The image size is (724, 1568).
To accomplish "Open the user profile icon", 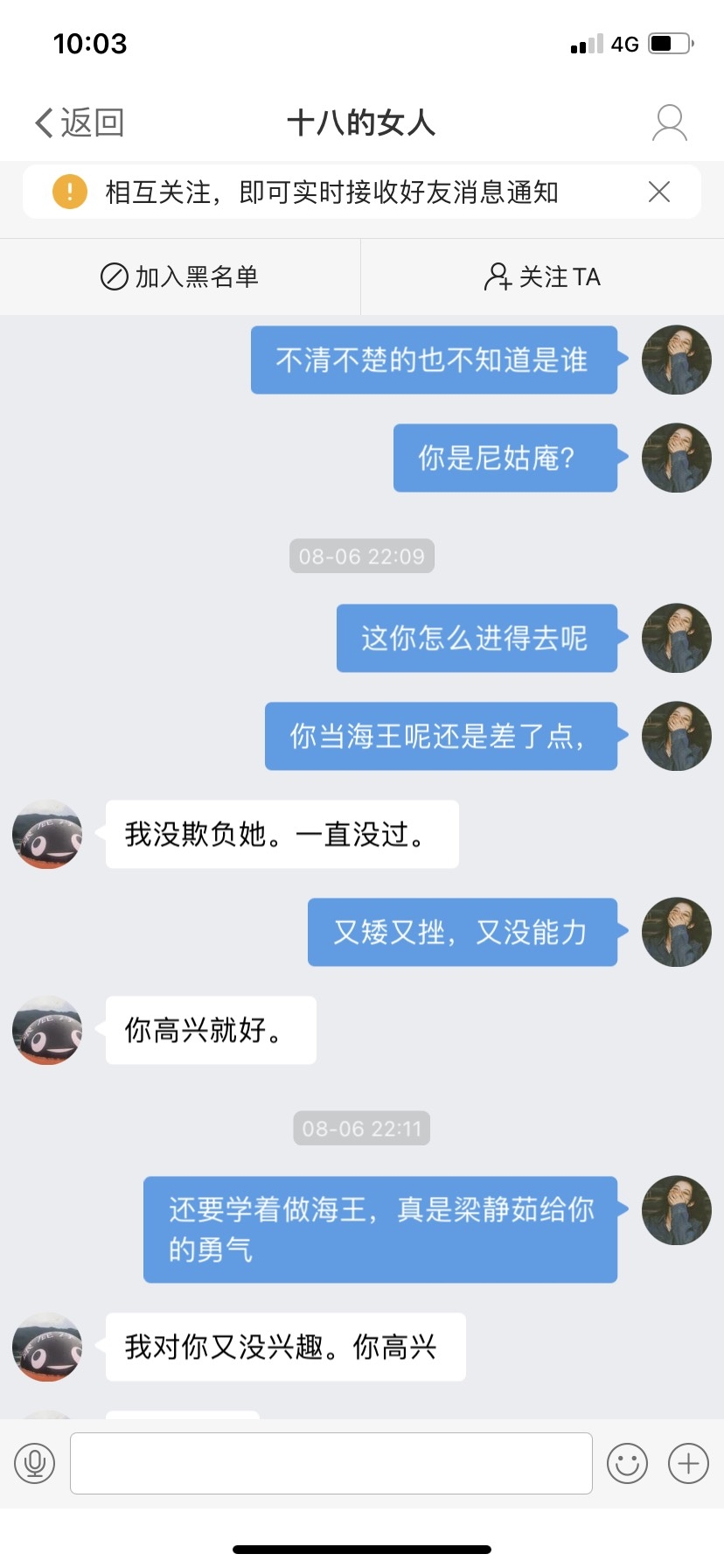I will [670, 122].
